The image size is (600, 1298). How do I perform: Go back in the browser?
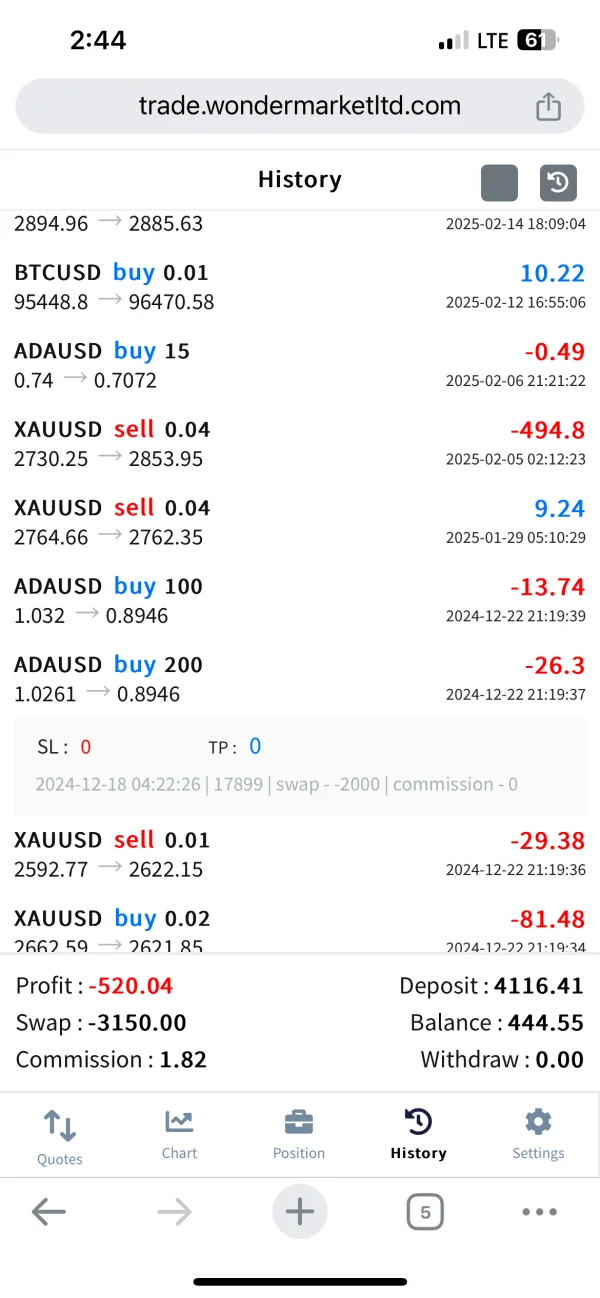[x=48, y=1213]
